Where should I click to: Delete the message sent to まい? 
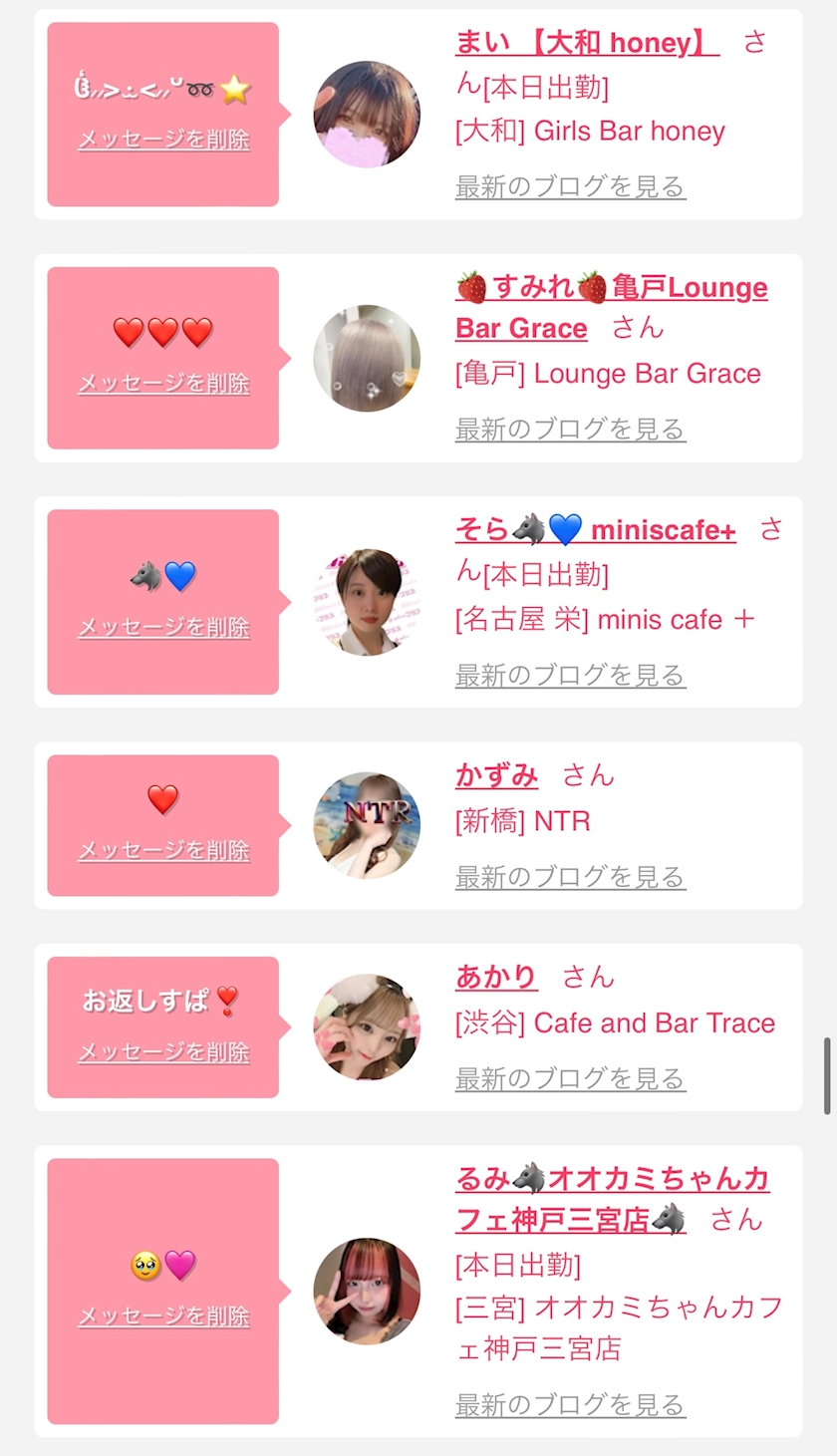tap(163, 140)
